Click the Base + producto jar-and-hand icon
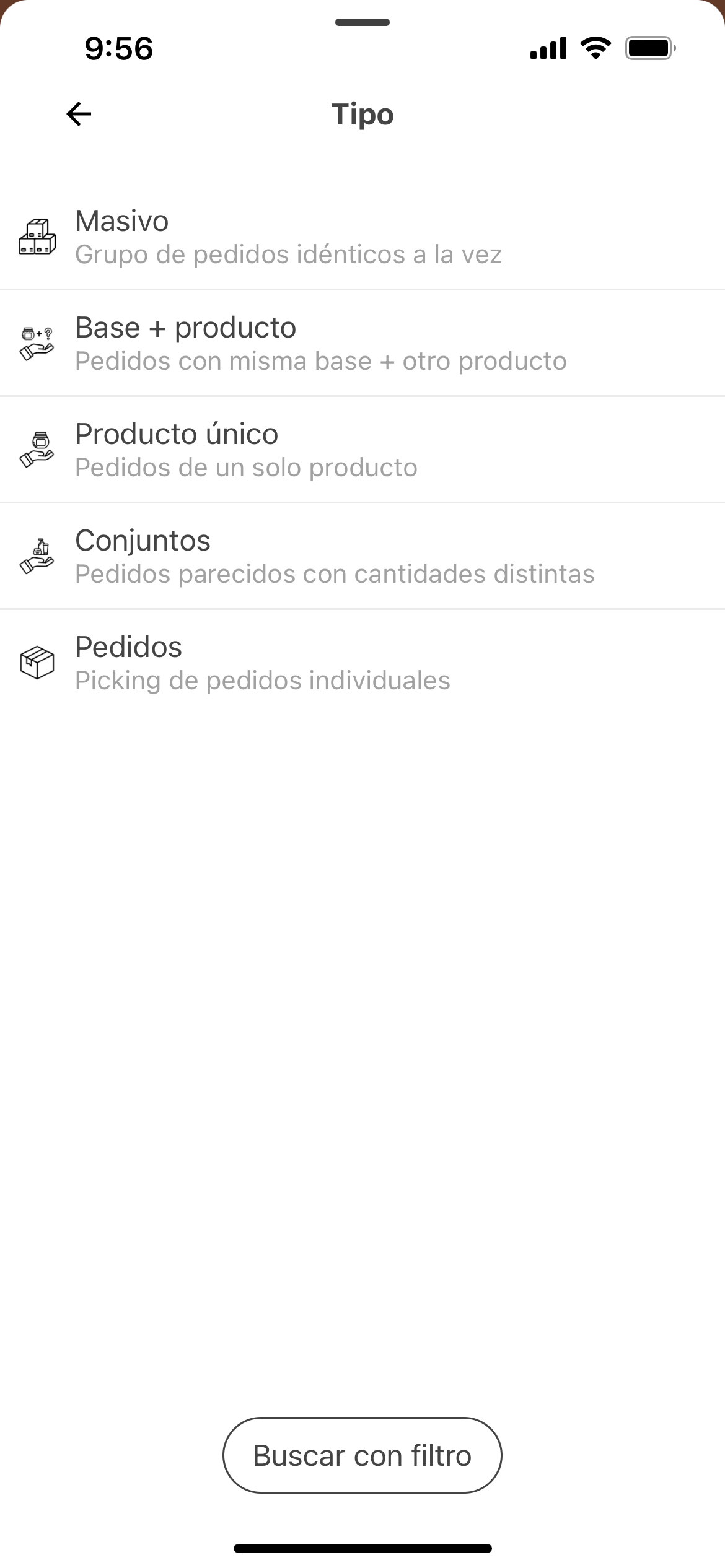 coord(36,344)
